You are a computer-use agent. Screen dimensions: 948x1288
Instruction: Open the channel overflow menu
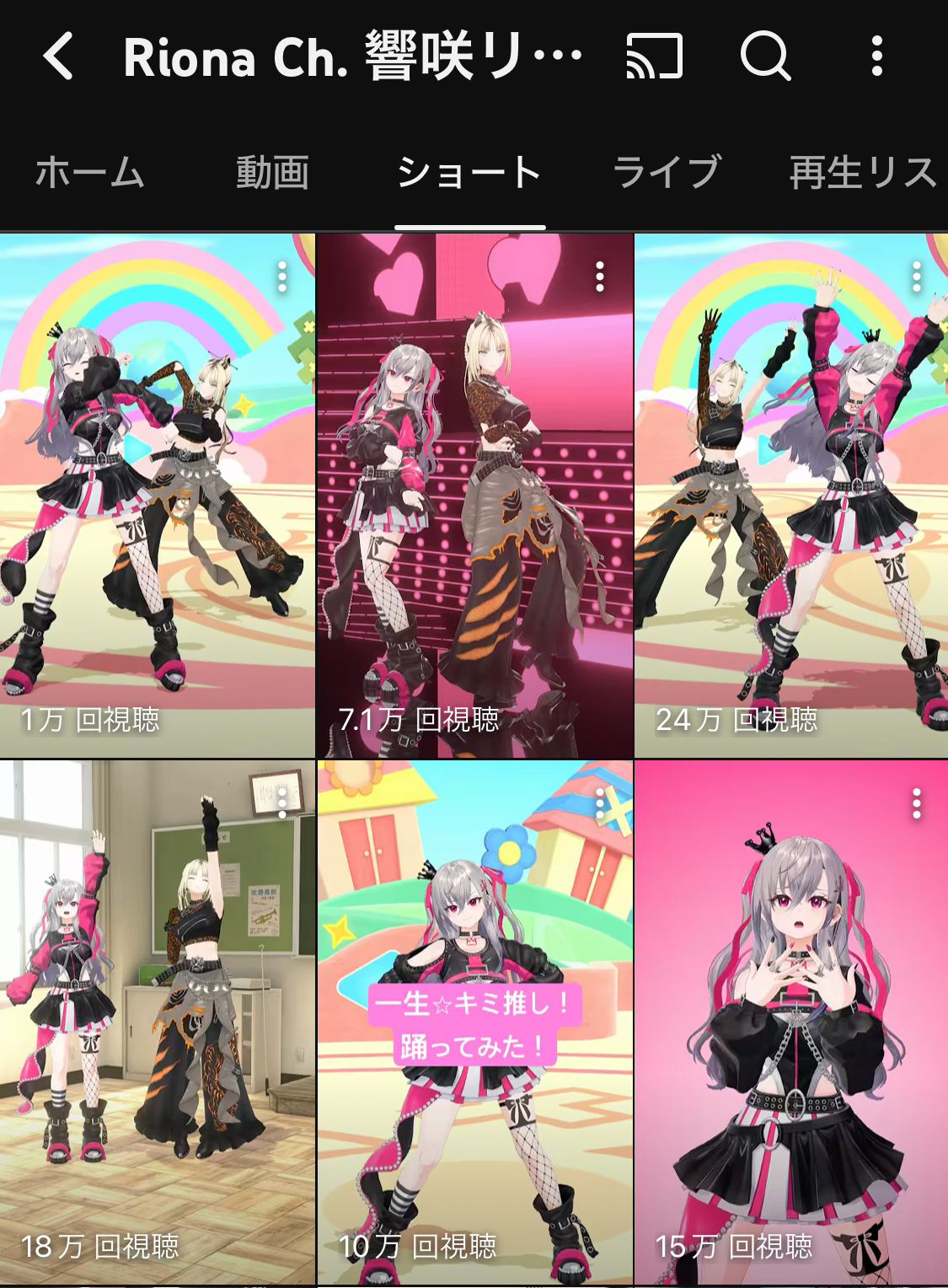(877, 56)
